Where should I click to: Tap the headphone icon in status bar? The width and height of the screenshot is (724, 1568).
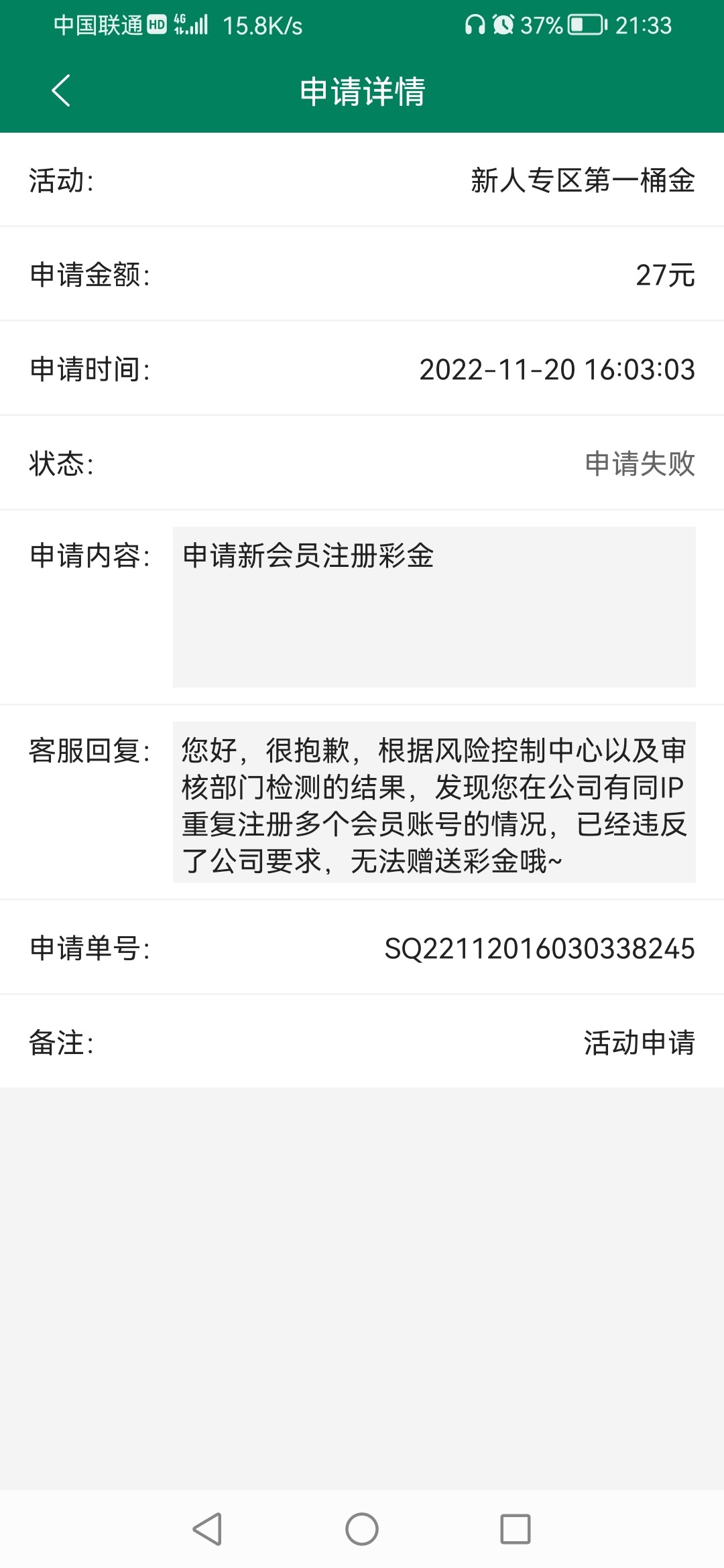(x=477, y=26)
